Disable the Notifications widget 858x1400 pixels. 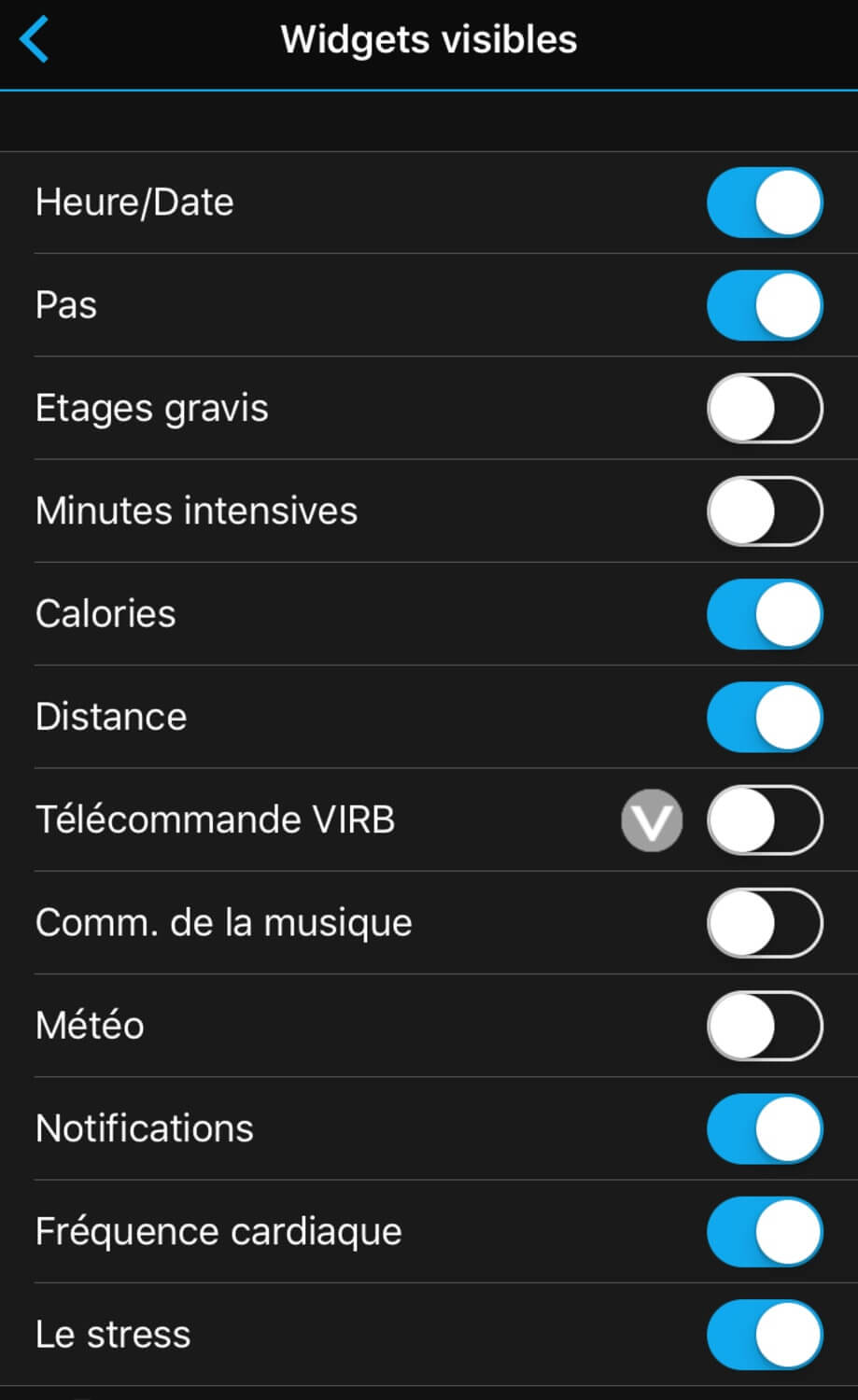[x=764, y=1128]
